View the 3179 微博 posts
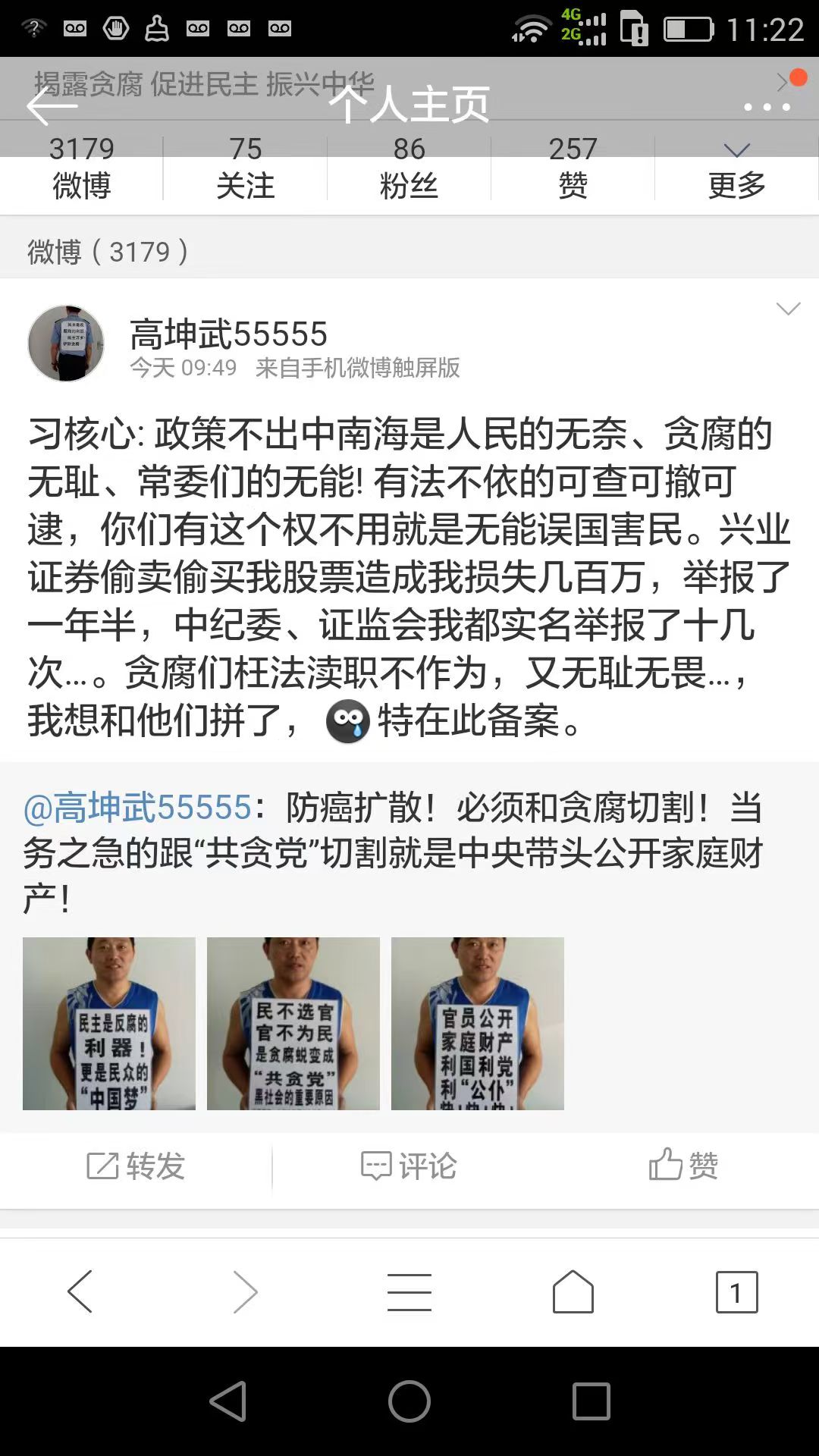The height and width of the screenshot is (1456, 819). click(x=82, y=168)
